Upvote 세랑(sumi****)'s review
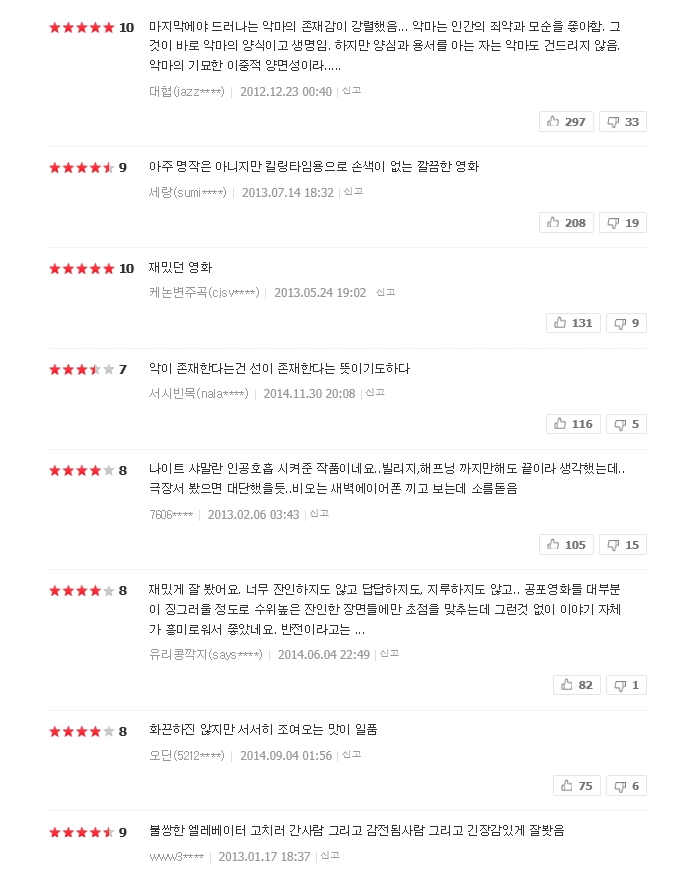This screenshot has width=693, height=872. coord(566,222)
